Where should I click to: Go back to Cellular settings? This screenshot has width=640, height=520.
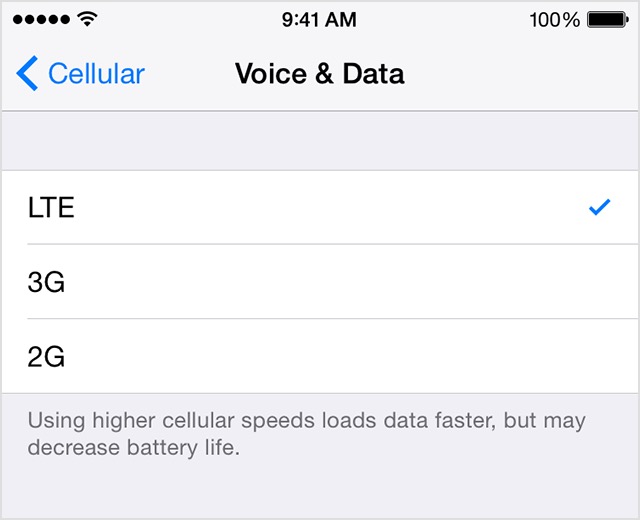pos(81,74)
